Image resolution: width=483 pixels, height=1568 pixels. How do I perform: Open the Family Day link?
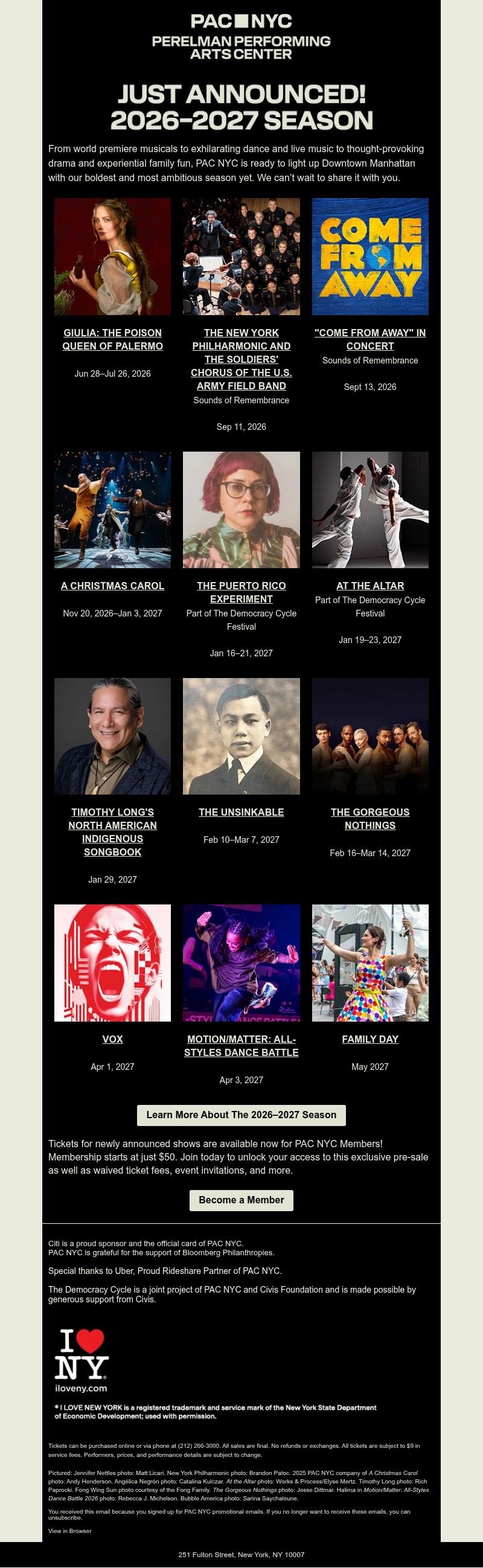coord(370,1039)
